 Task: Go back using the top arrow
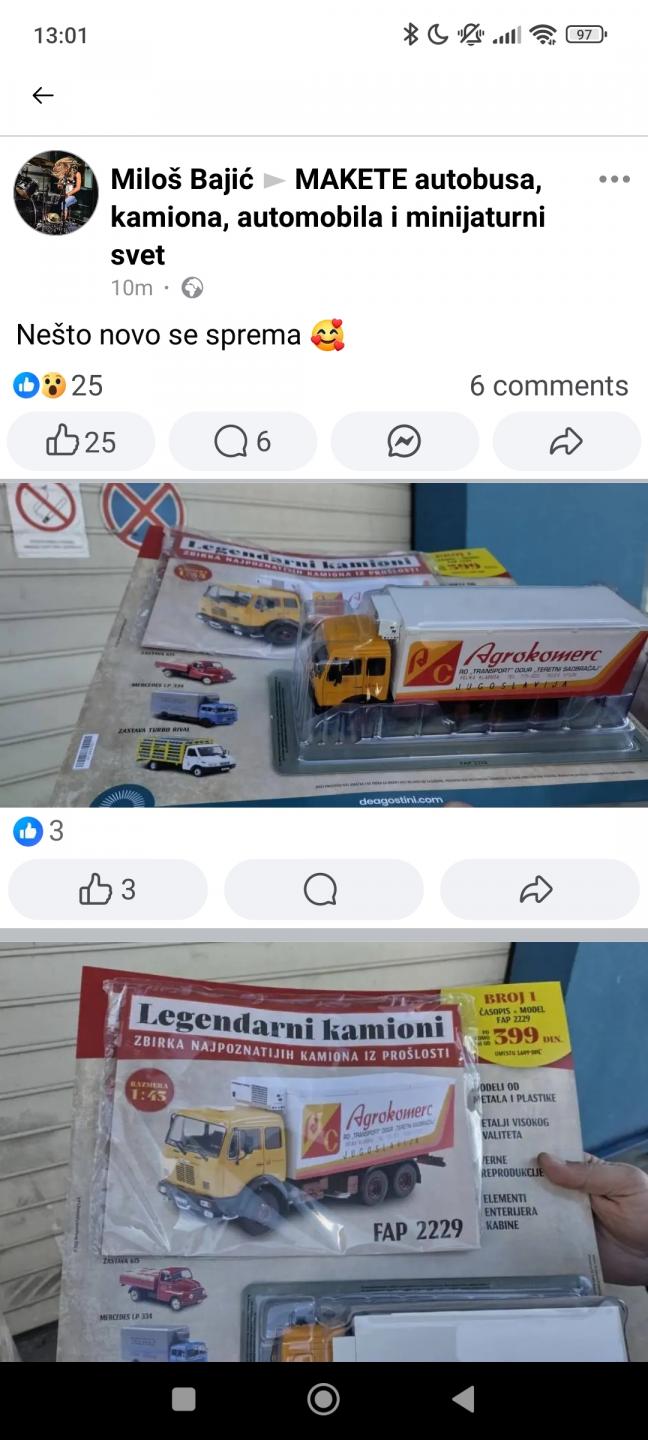(42, 95)
